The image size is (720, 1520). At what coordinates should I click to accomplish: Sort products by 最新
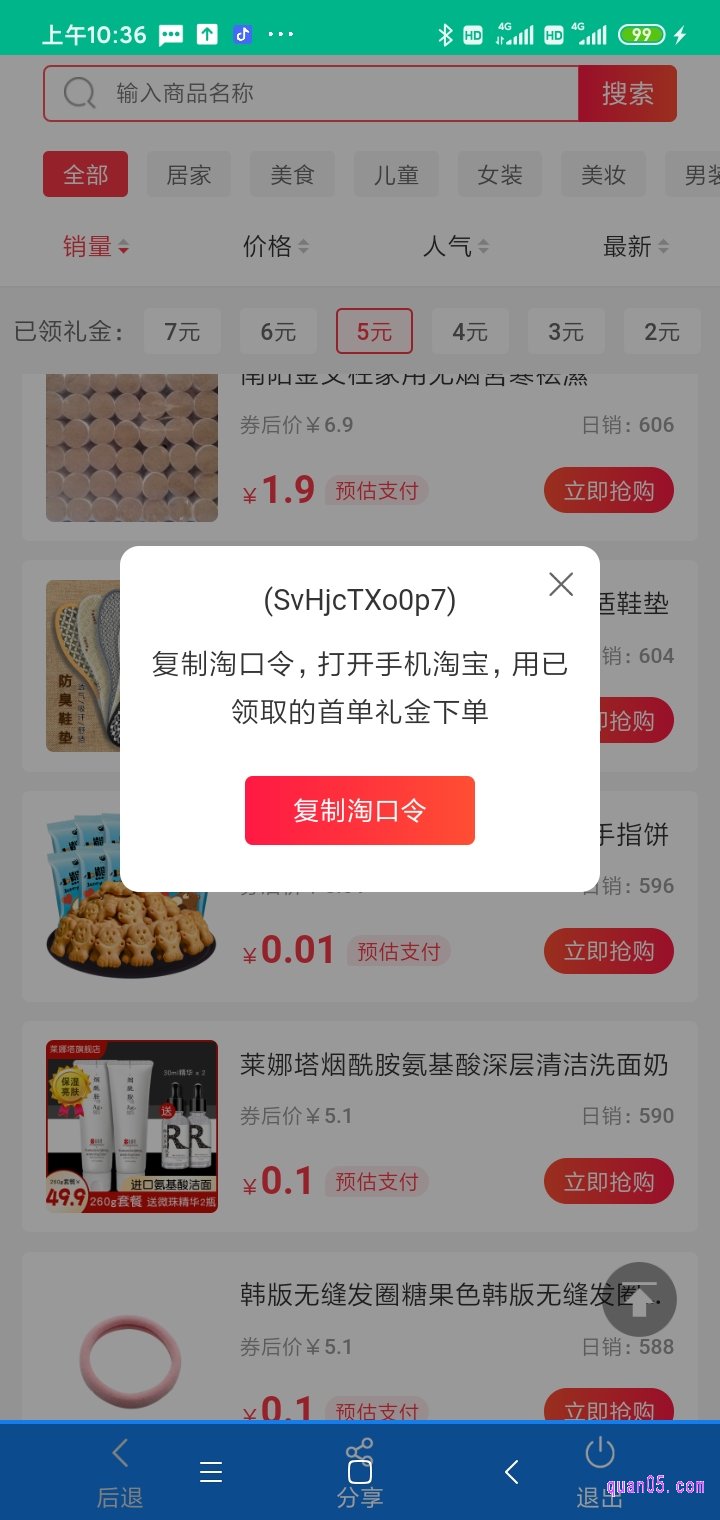tap(636, 246)
